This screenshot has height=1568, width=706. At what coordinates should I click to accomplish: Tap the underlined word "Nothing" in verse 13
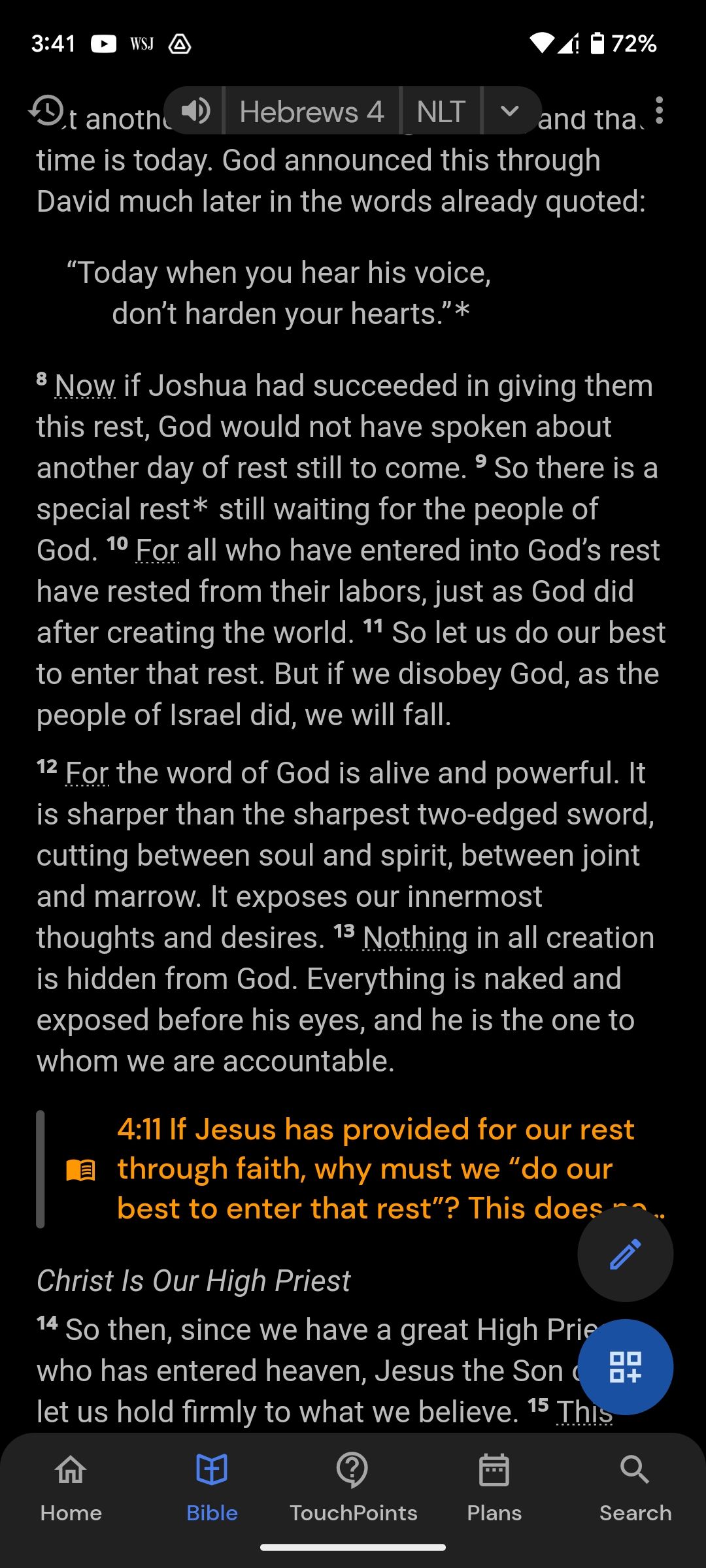click(415, 938)
